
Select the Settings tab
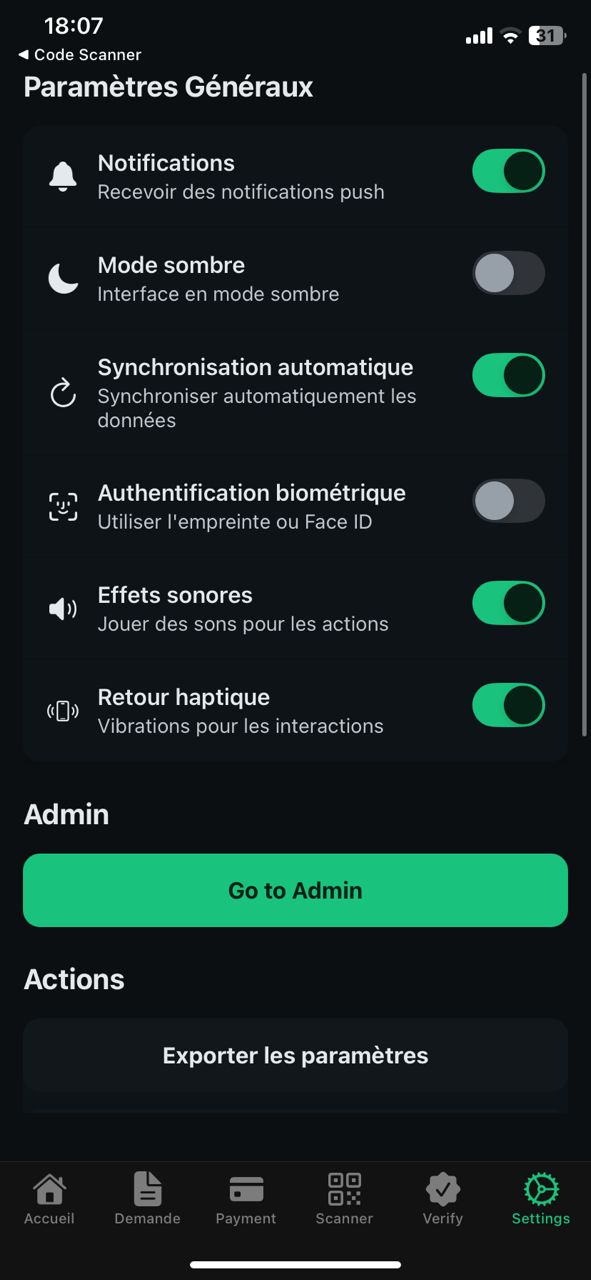tap(541, 1200)
